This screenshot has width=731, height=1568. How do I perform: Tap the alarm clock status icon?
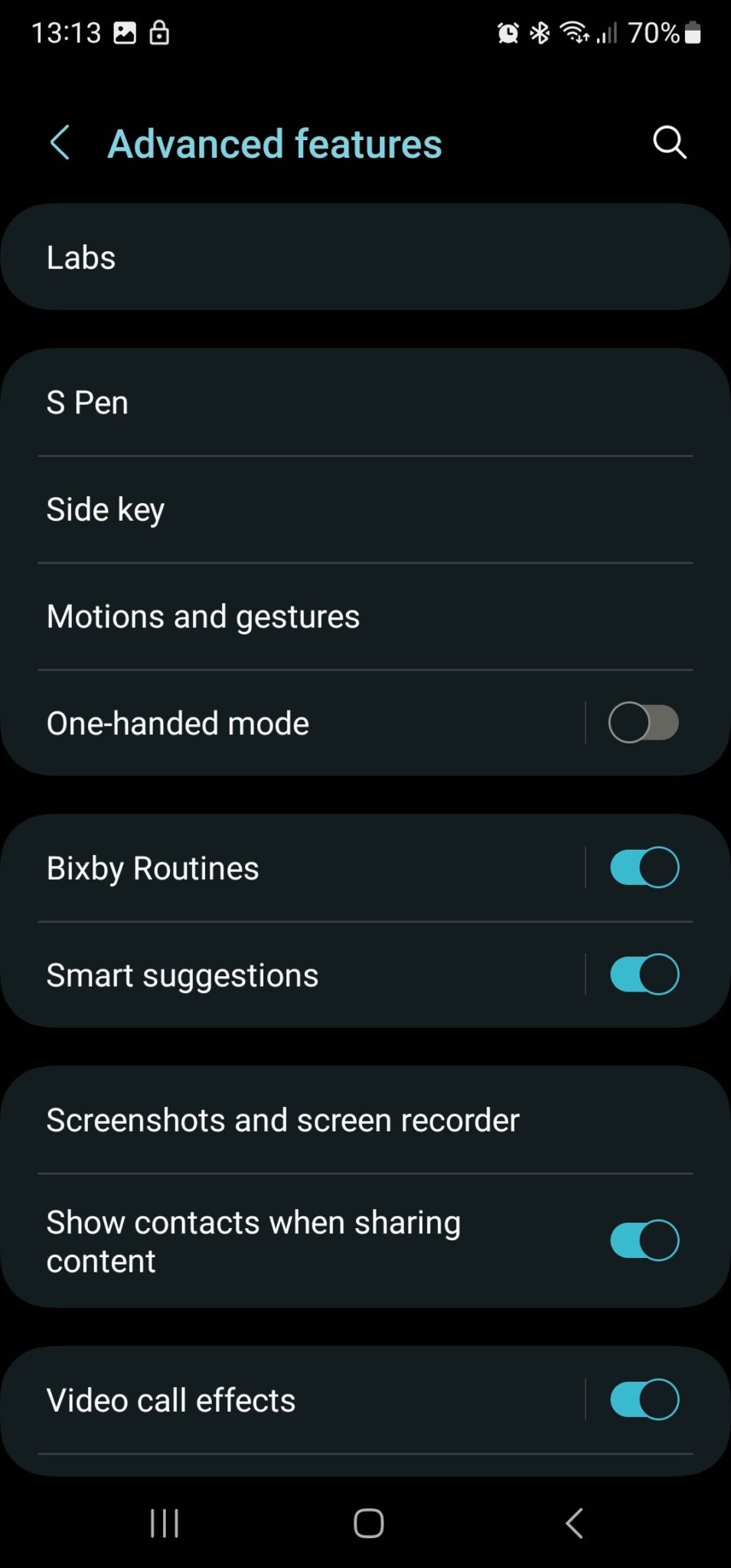pyautogui.click(x=507, y=32)
